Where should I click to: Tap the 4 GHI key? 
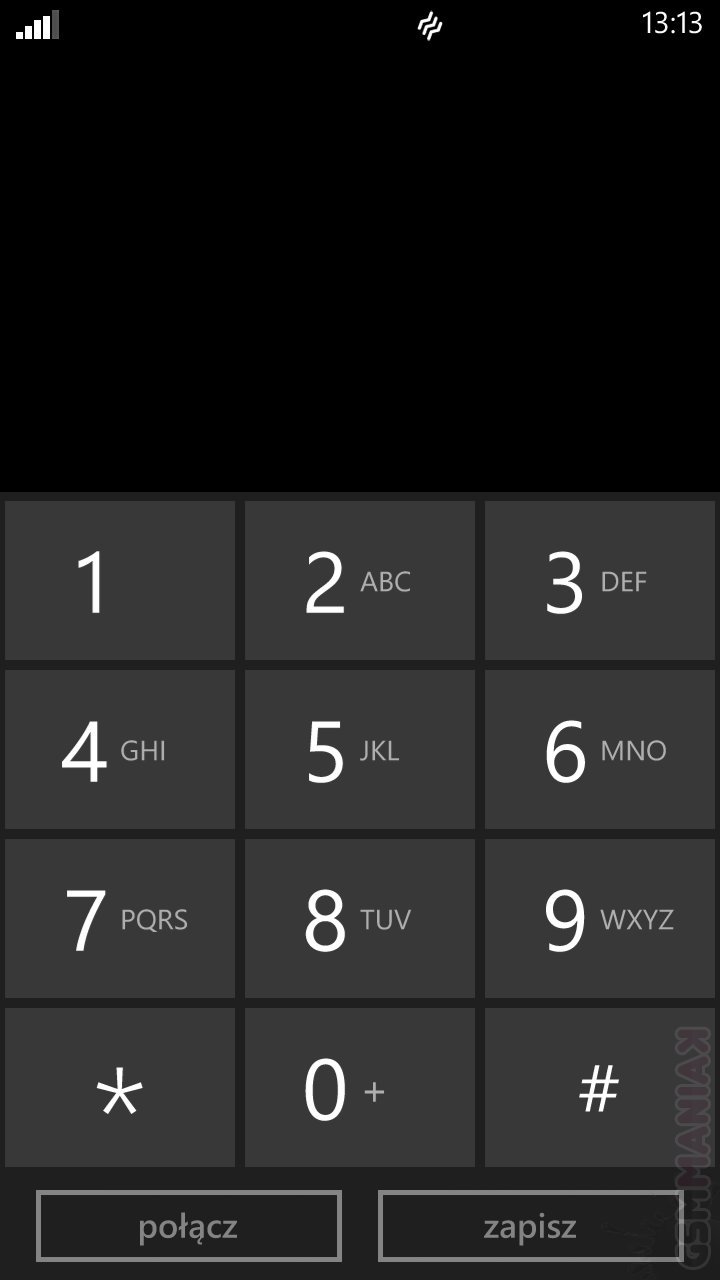tap(120, 750)
